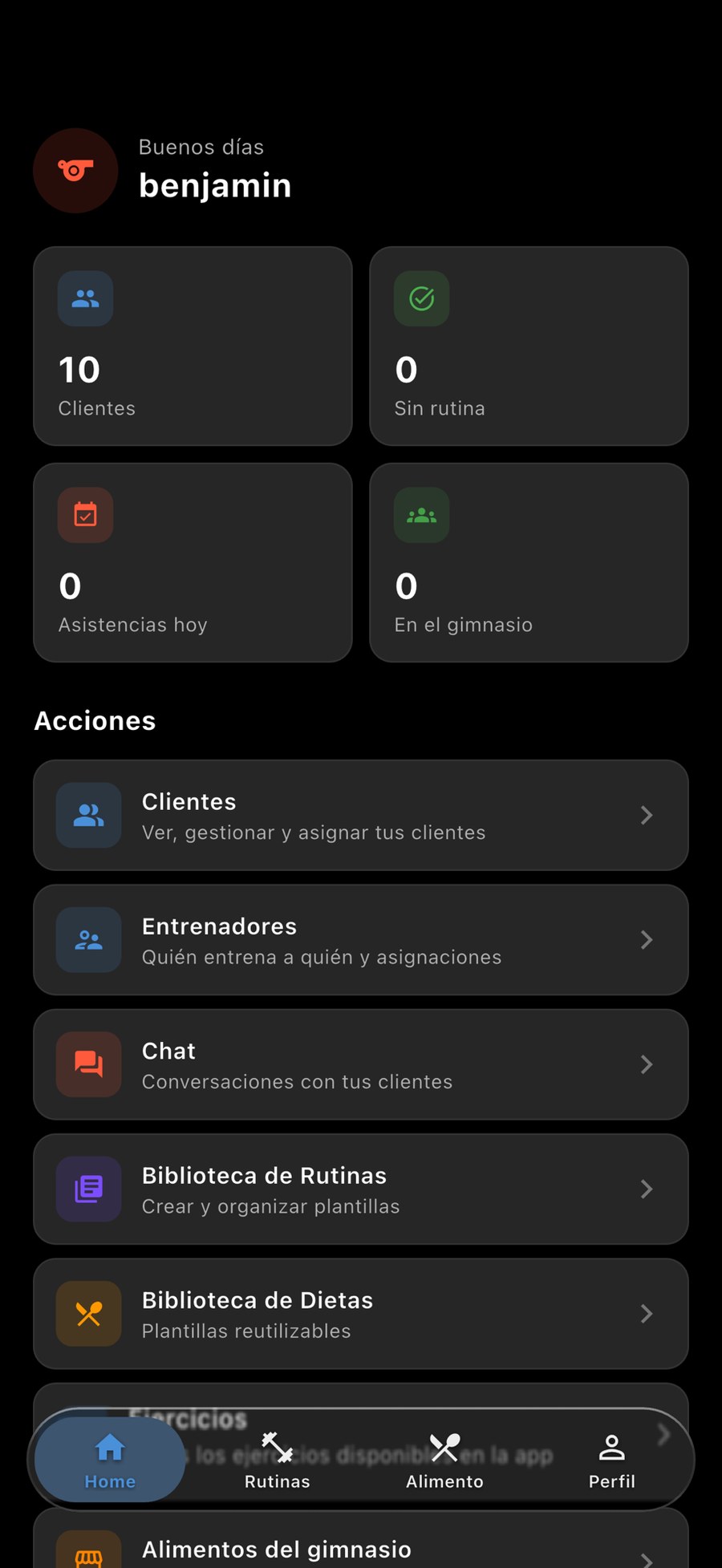Viewport: 722px width, 1568px height.
Task: Open Entrenadores assignments
Action: (x=361, y=940)
